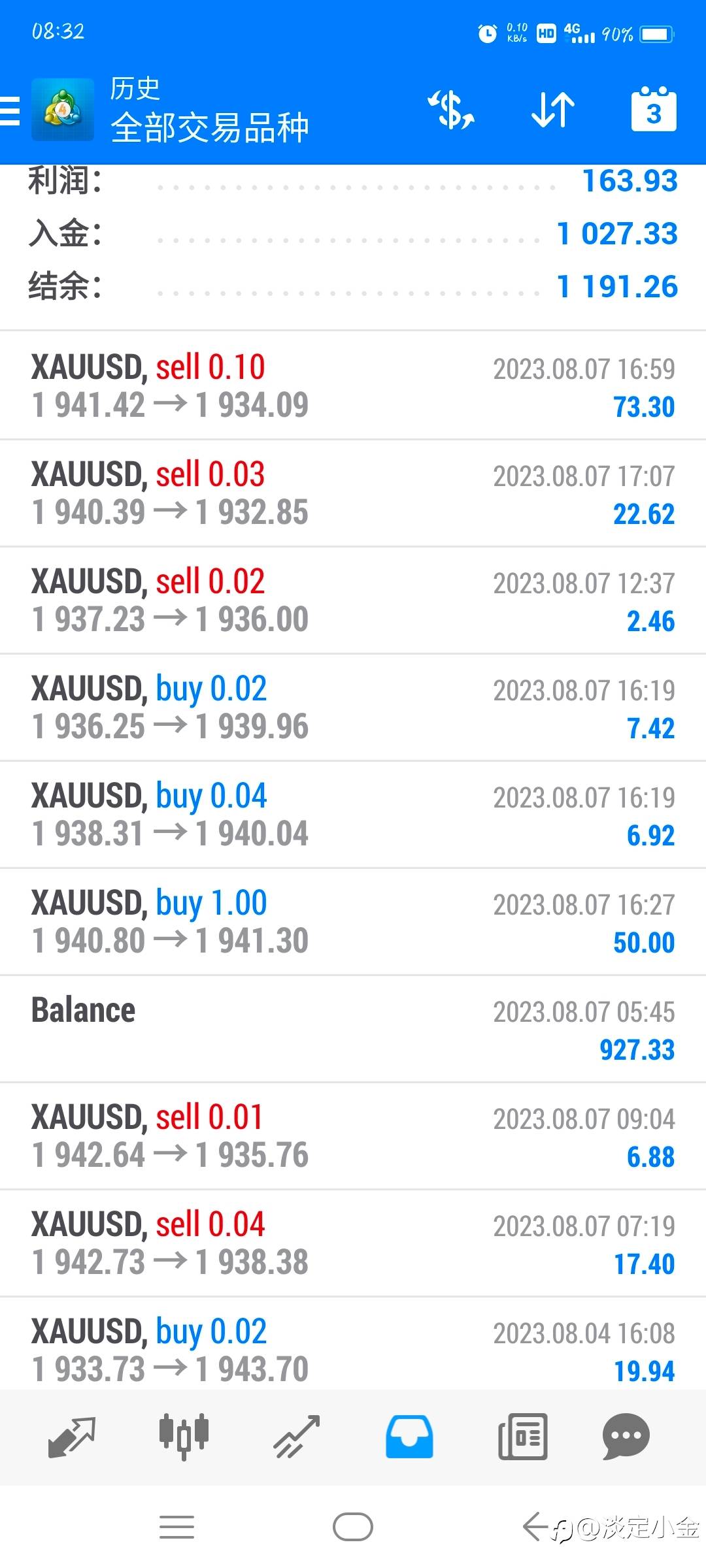Image resolution: width=706 pixels, height=1568 pixels.
Task: Switch to the quotes tab
Action: tap(72, 1437)
